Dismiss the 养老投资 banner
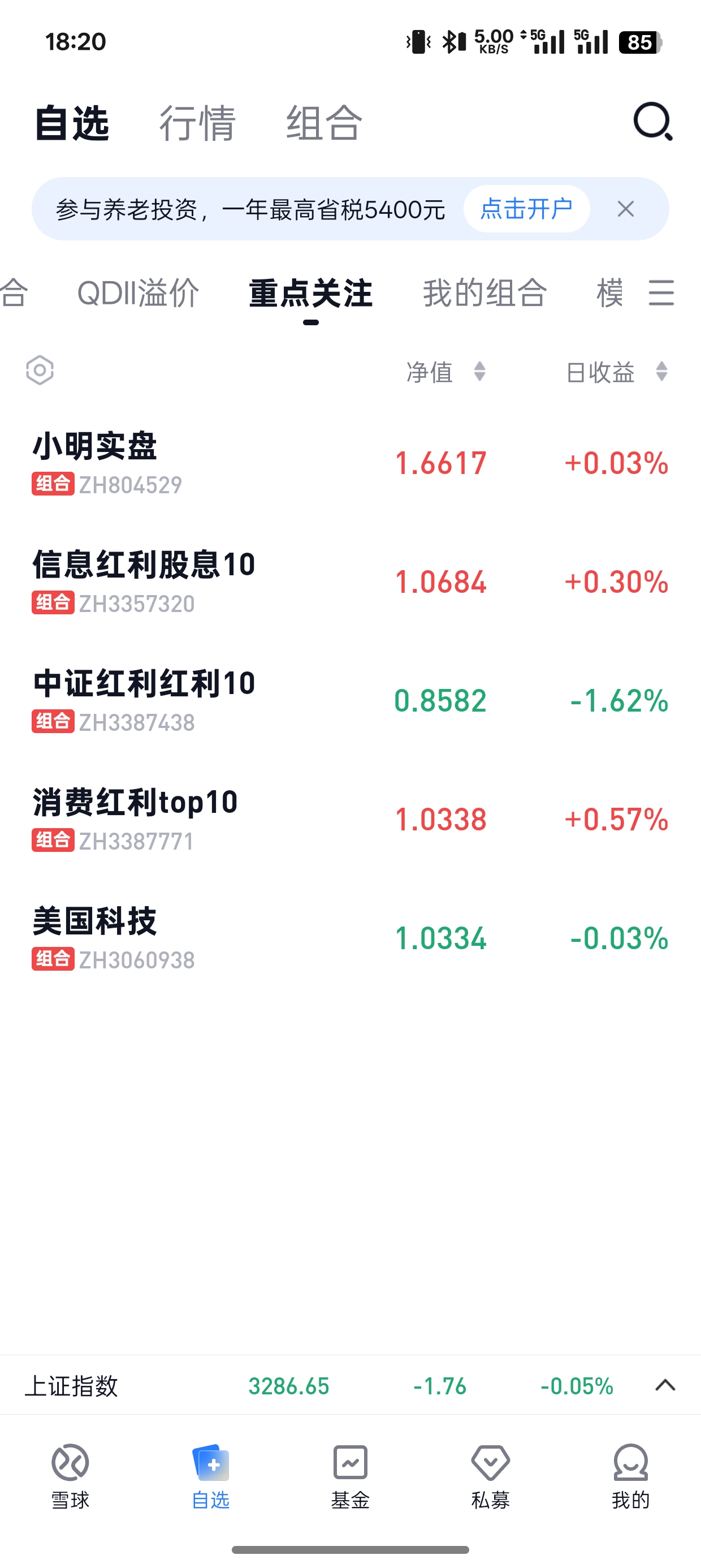The width and height of the screenshot is (701, 1568). tap(626, 209)
